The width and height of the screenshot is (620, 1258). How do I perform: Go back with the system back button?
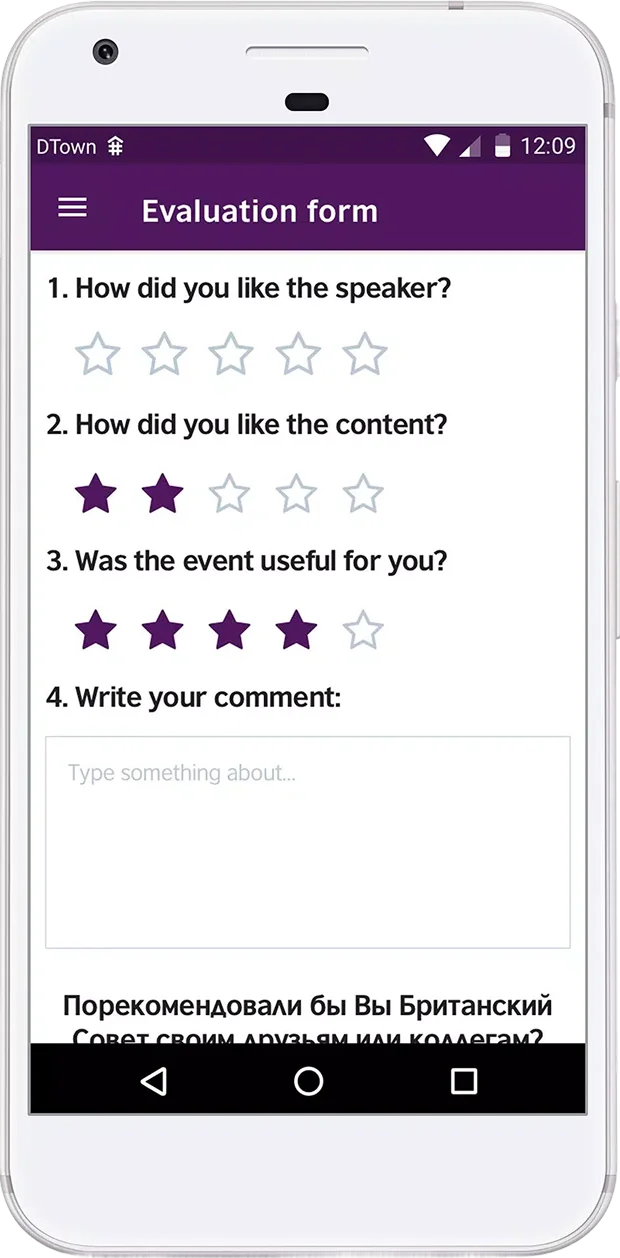(153, 1081)
